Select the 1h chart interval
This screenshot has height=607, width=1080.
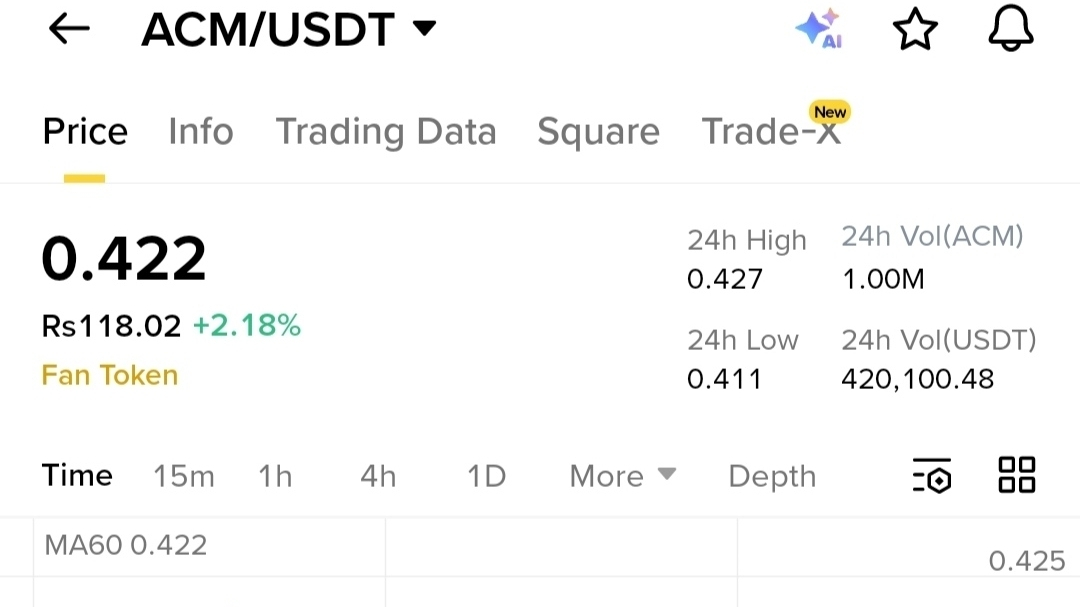pos(275,476)
